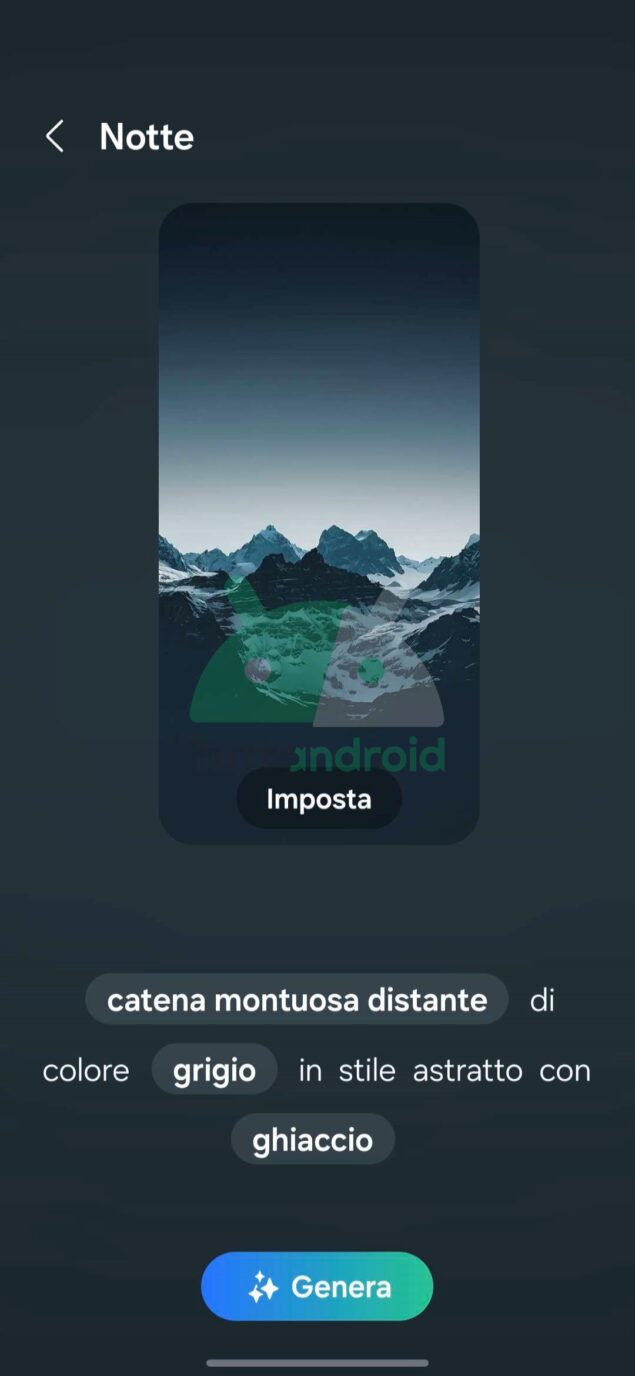Go back from the Notte screen
Image resolution: width=635 pixels, height=1376 pixels.
pos(55,137)
